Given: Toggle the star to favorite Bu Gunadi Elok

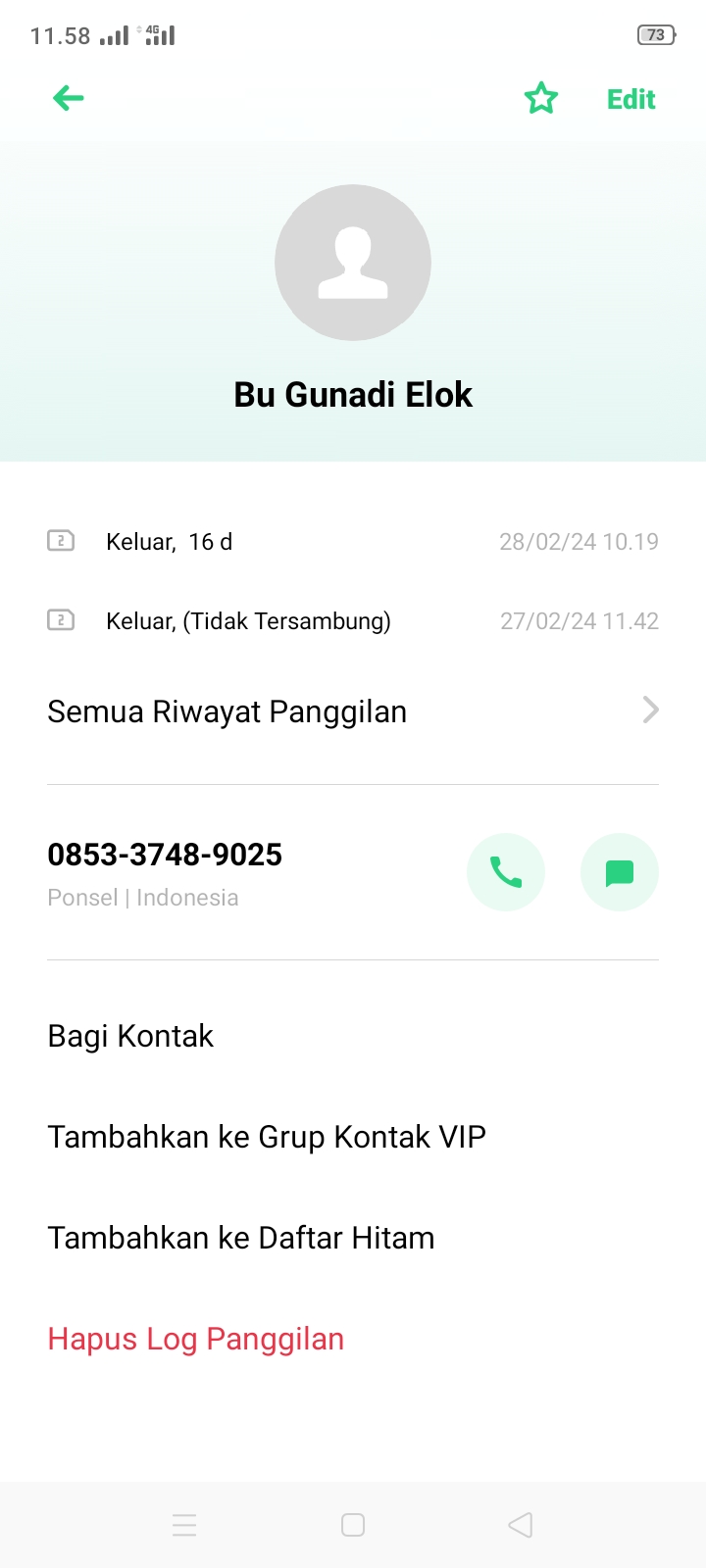Looking at the screenshot, I should click(541, 98).
